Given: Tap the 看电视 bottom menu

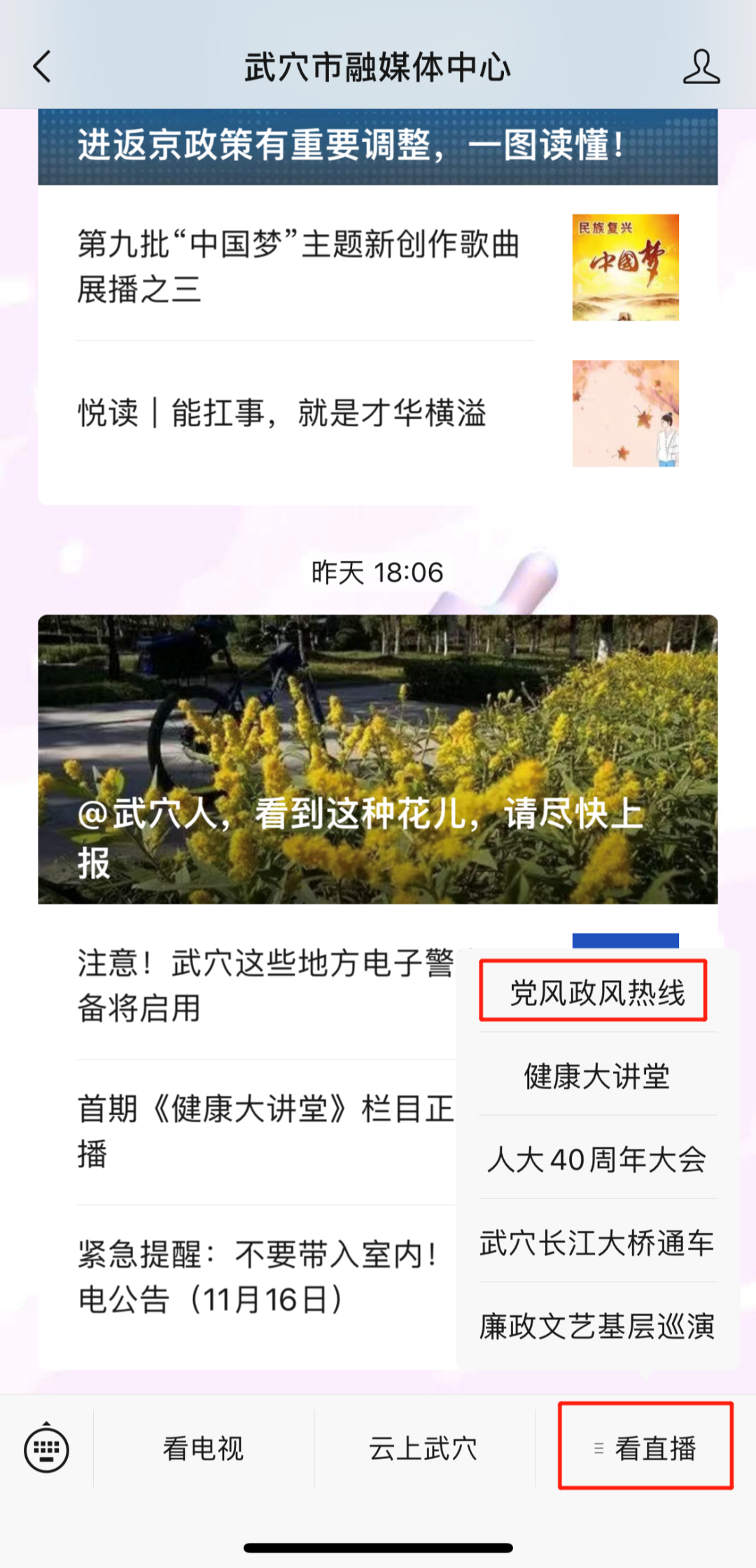Looking at the screenshot, I should click(203, 1448).
